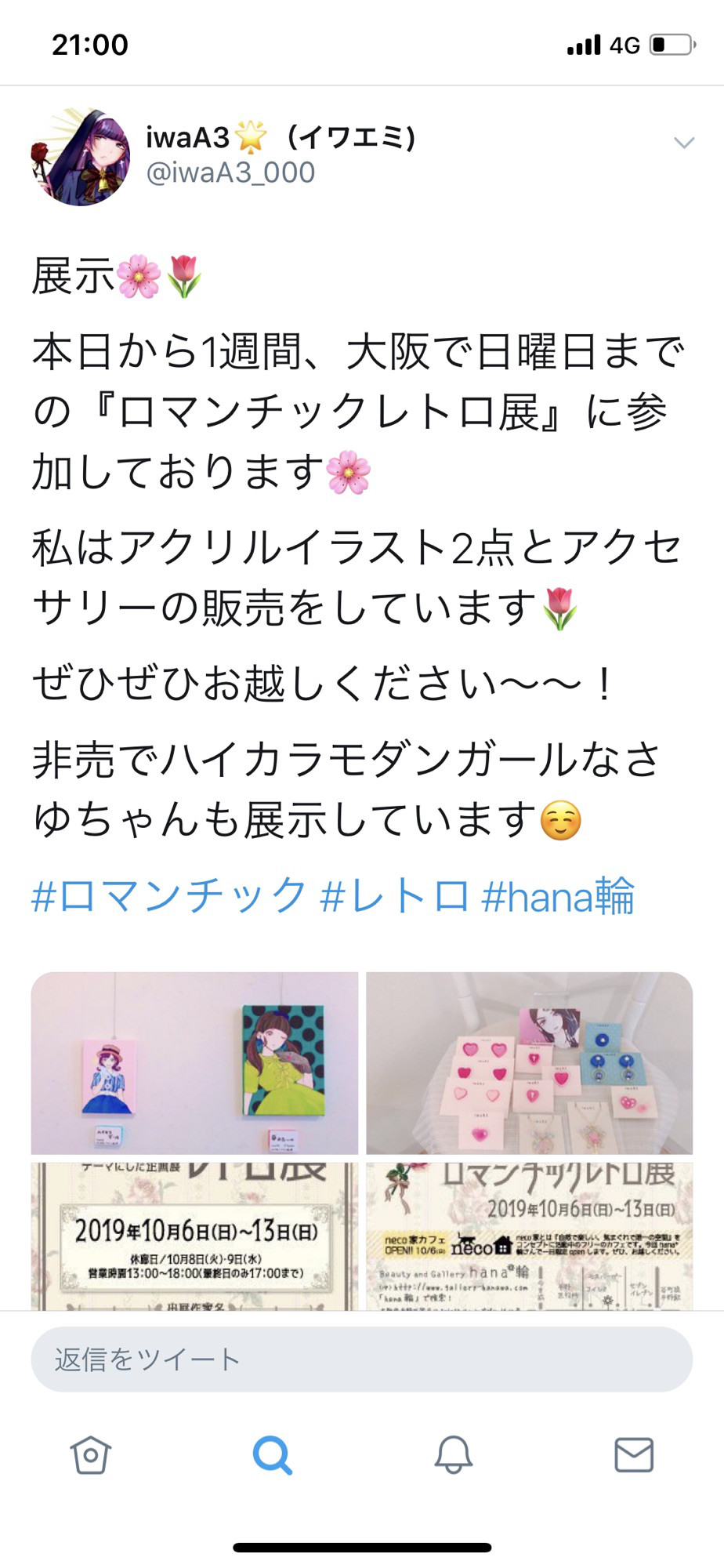Image resolution: width=724 pixels, height=1568 pixels.
Task: Open iwaA3's profile avatar
Action: (81, 157)
